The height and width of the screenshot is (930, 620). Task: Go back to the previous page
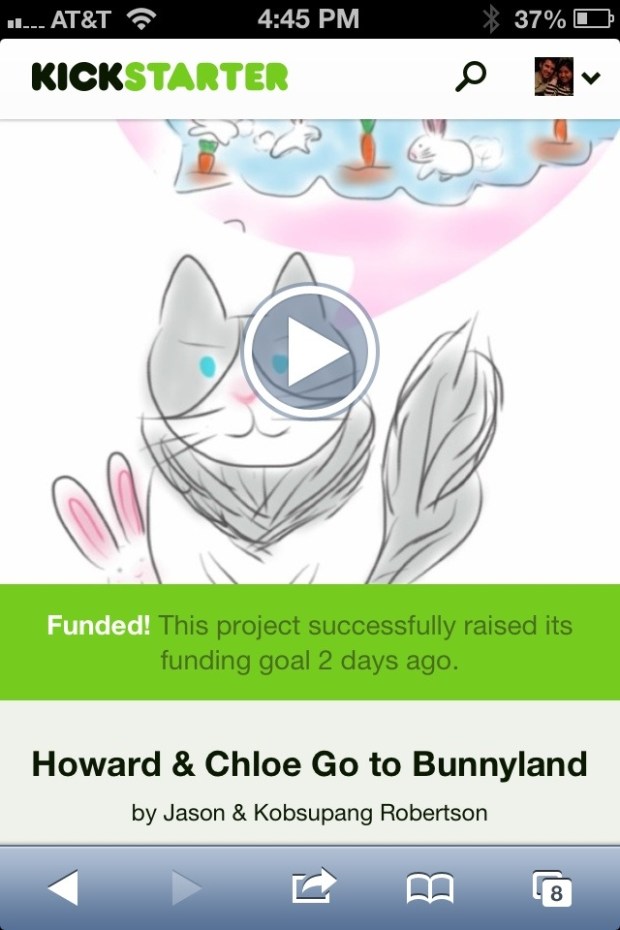(62, 887)
